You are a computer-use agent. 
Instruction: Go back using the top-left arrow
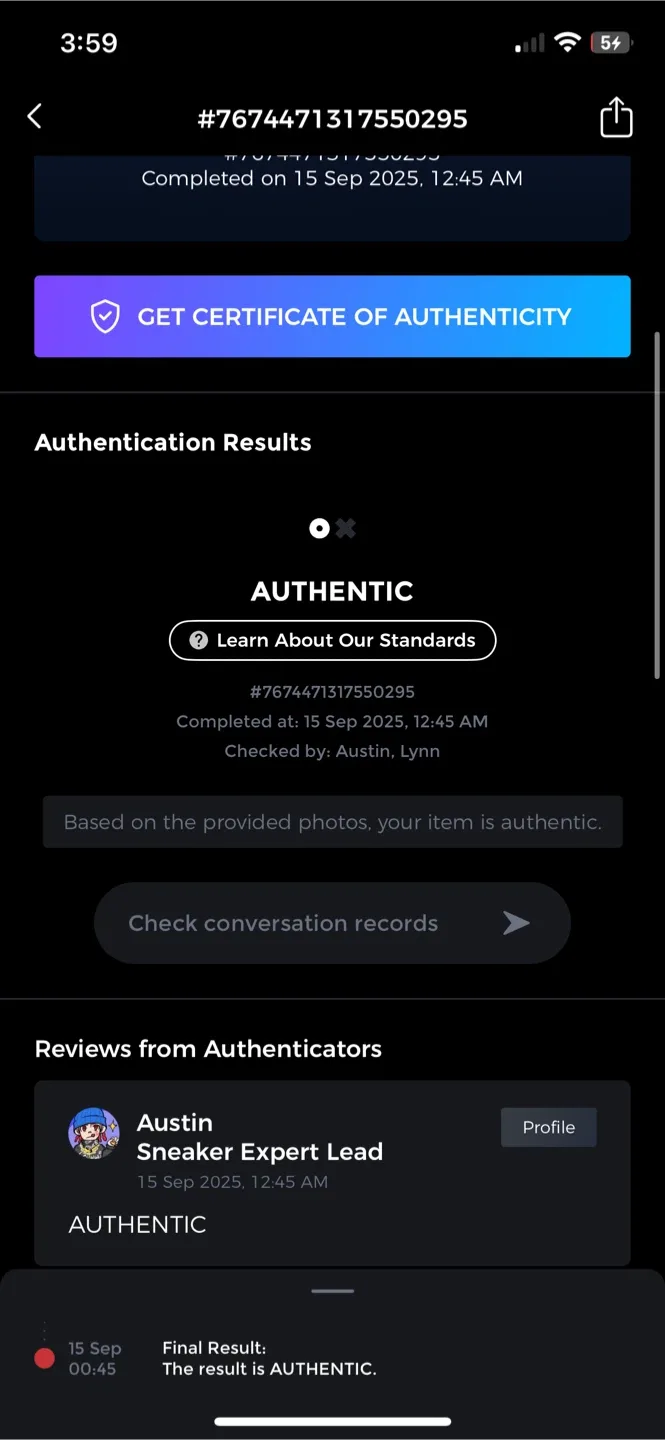(34, 117)
